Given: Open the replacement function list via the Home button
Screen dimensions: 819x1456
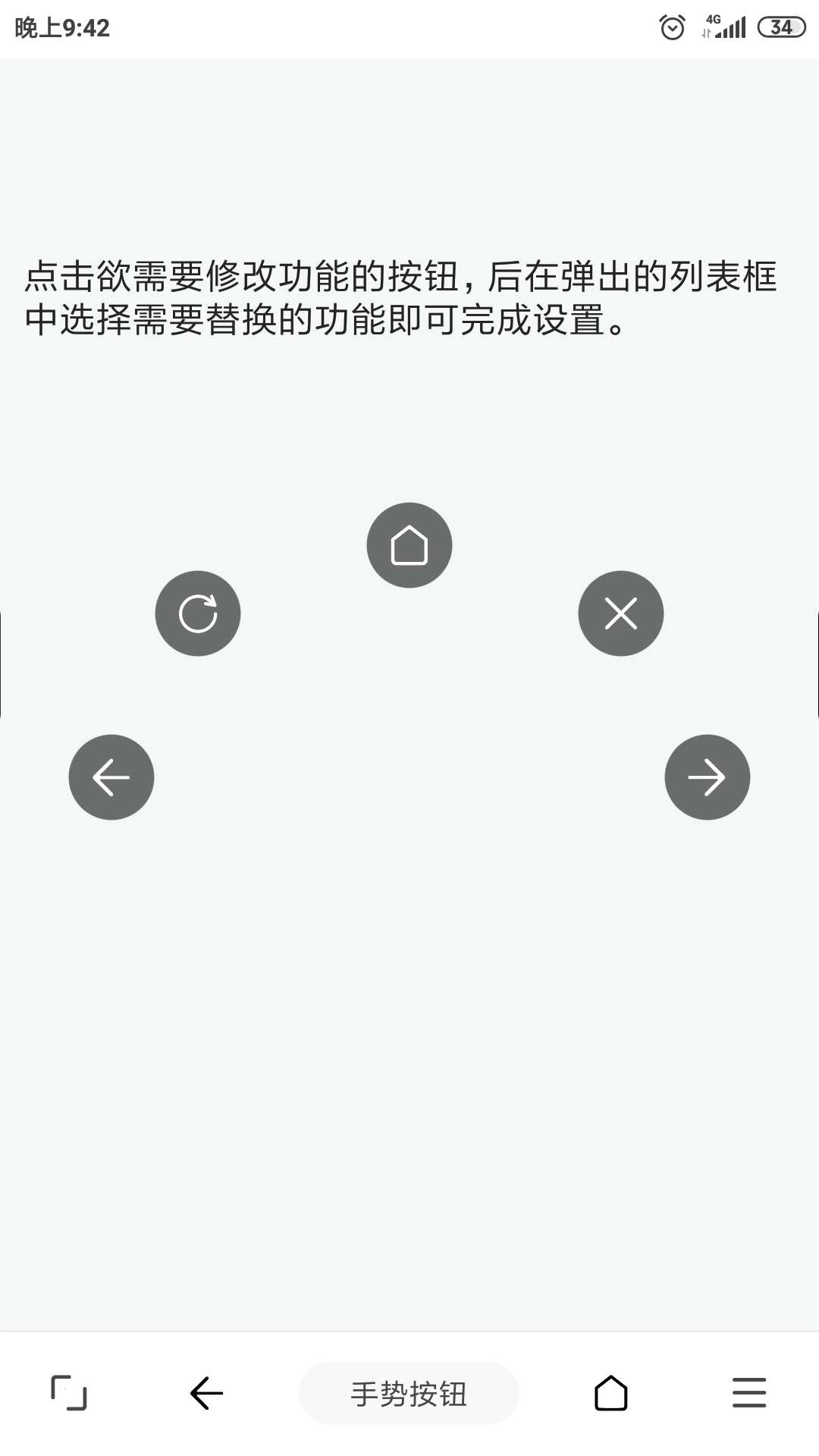Looking at the screenshot, I should (409, 544).
